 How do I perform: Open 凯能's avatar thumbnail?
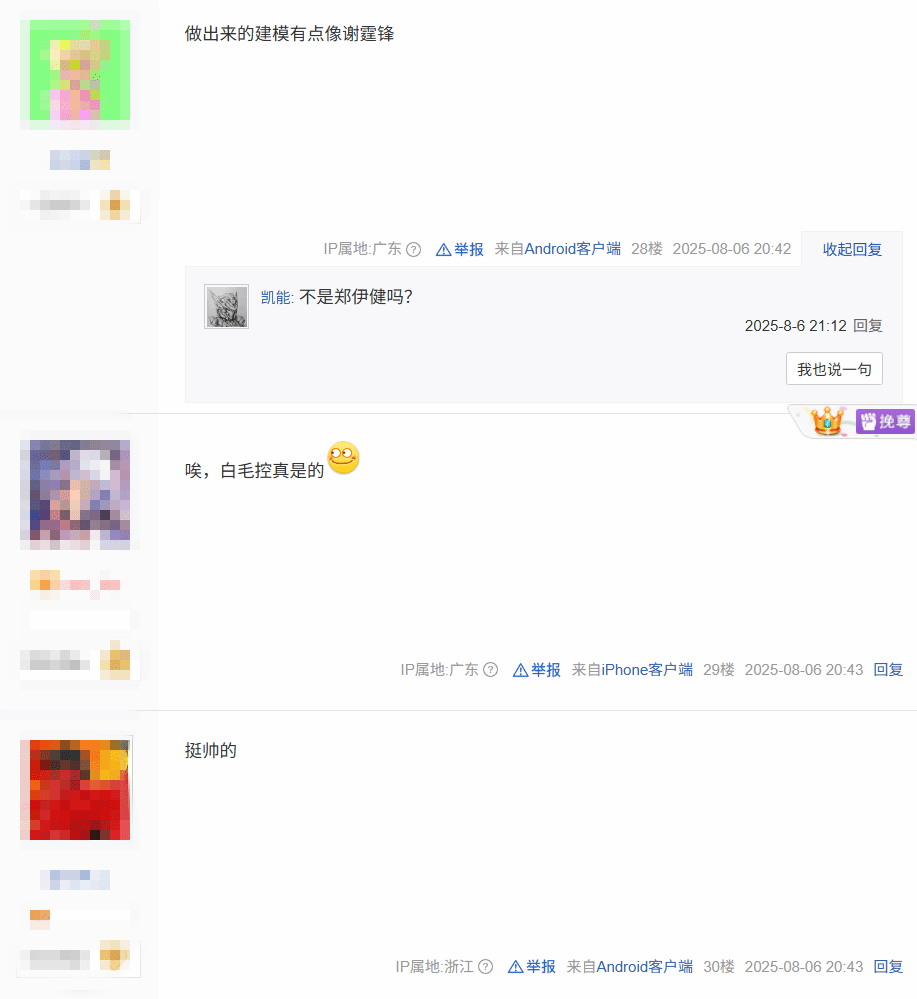[226, 306]
